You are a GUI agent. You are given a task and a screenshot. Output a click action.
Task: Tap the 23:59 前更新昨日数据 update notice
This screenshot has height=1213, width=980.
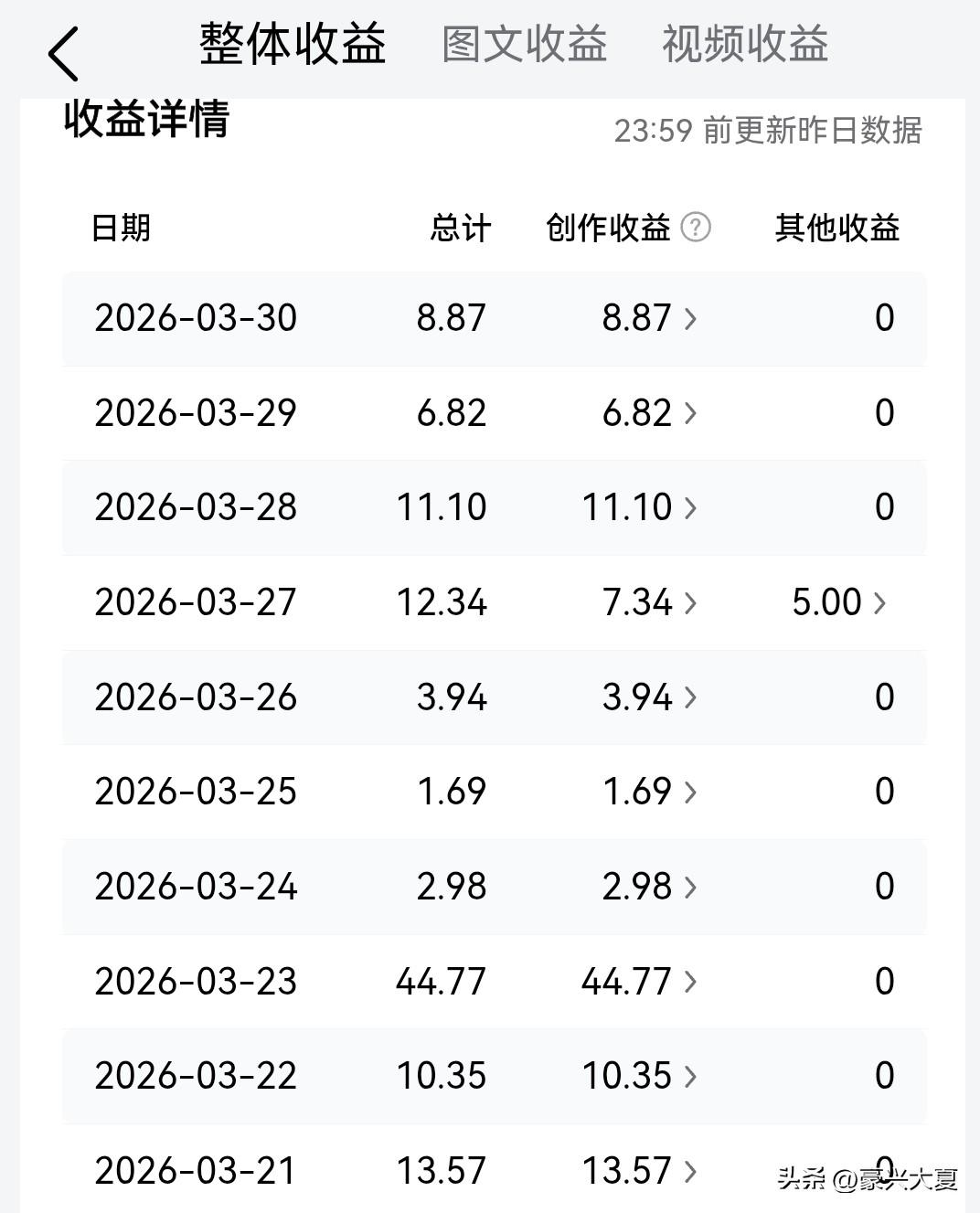click(769, 130)
